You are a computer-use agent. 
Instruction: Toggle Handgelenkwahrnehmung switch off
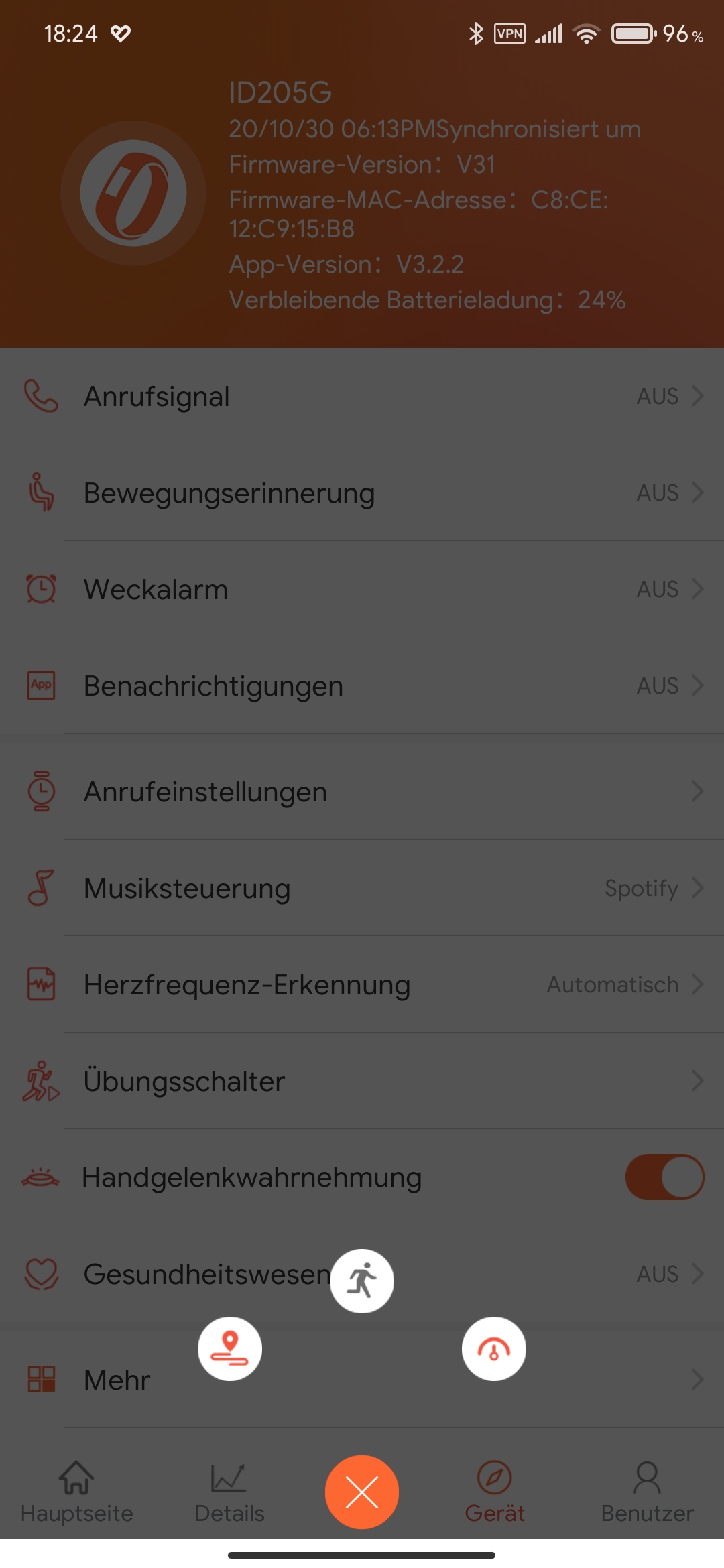point(664,1177)
